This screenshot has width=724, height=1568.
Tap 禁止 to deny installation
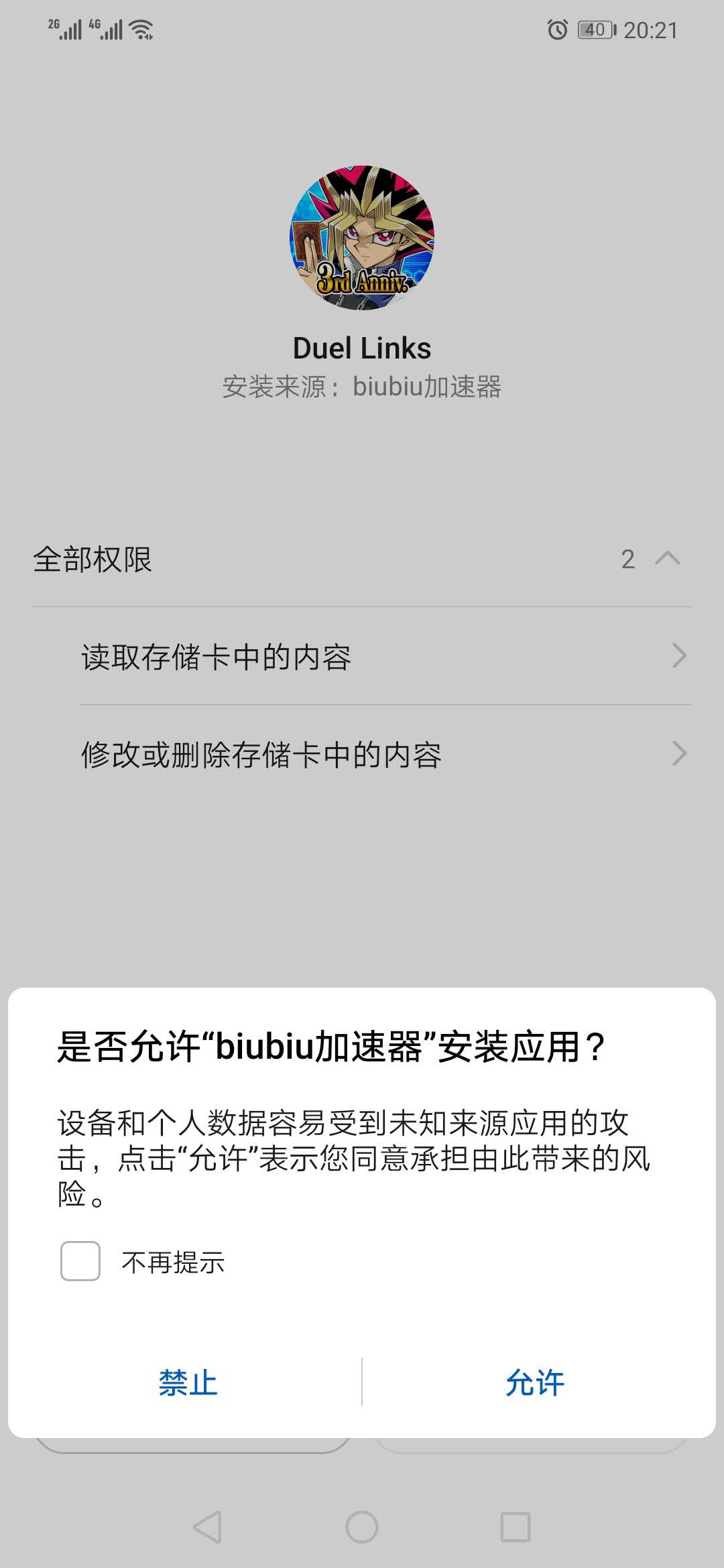click(x=188, y=1383)
